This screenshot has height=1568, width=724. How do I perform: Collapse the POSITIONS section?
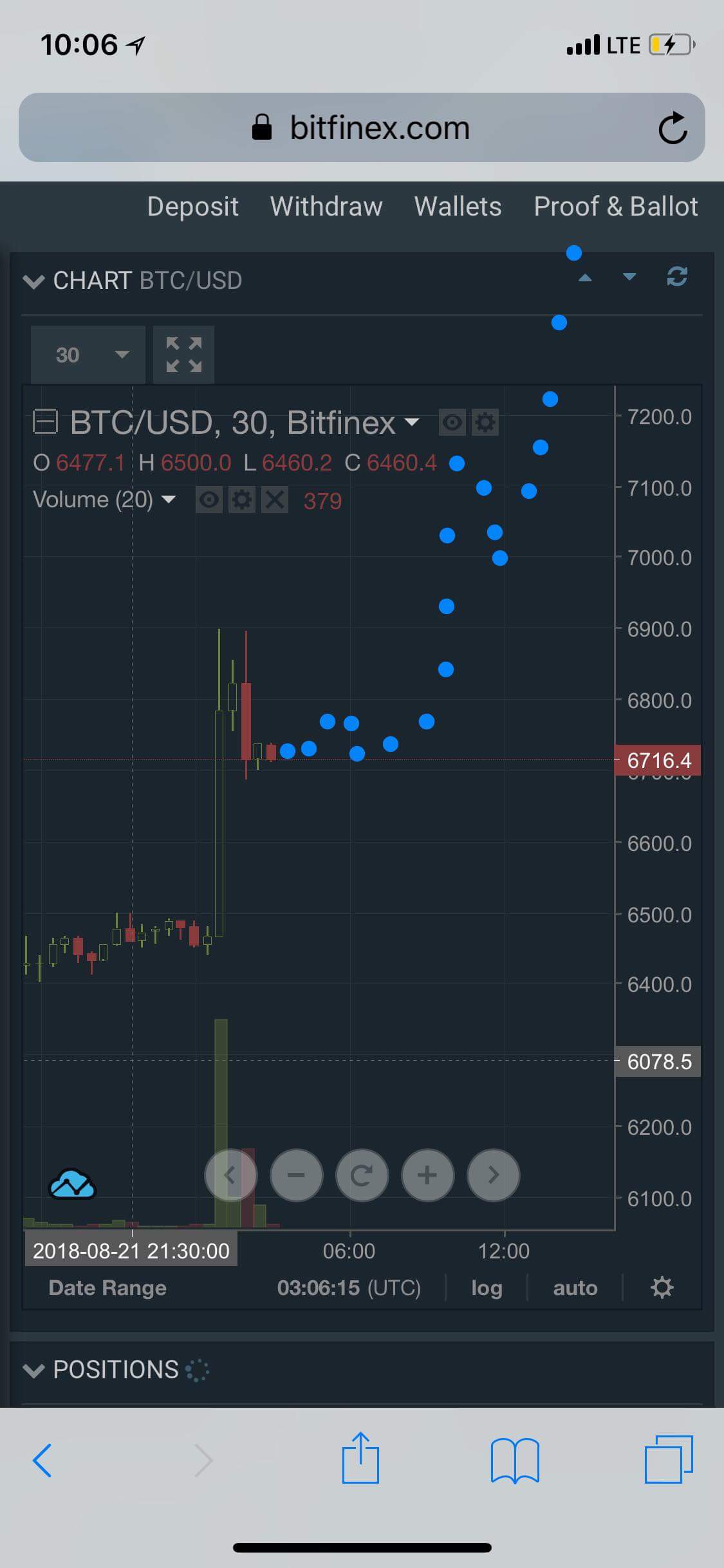pos(33,1370)
